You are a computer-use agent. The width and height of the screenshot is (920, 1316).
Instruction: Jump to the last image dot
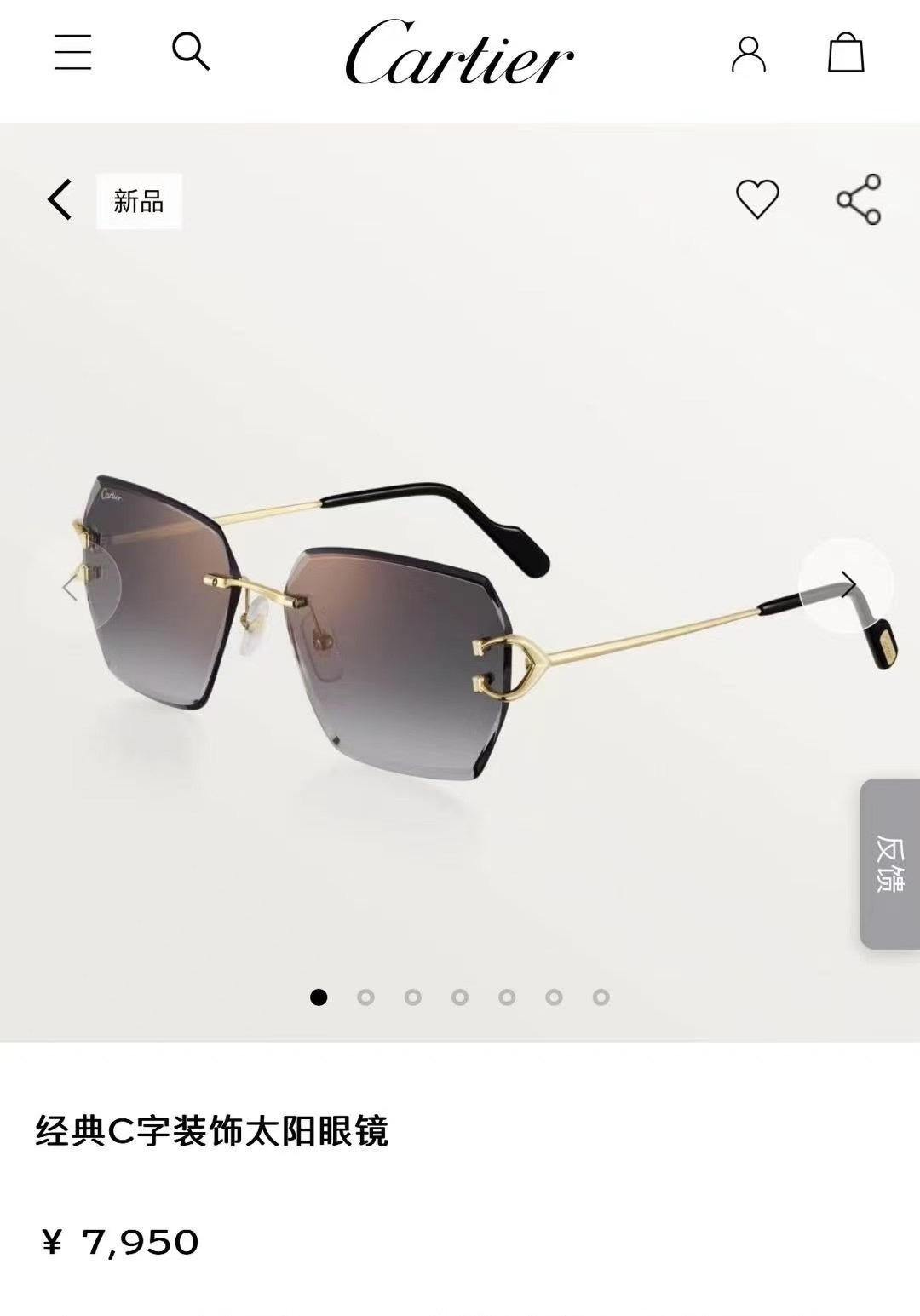click(601, 997)
